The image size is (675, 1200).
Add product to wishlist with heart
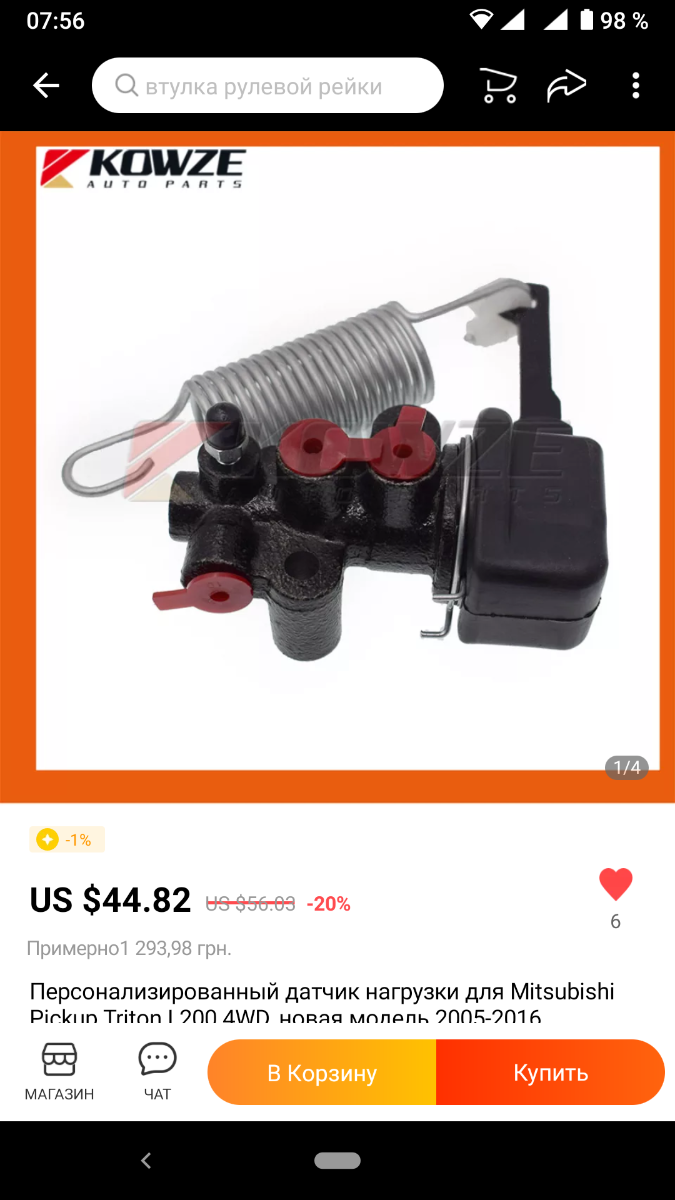click(x=616, y=884)
